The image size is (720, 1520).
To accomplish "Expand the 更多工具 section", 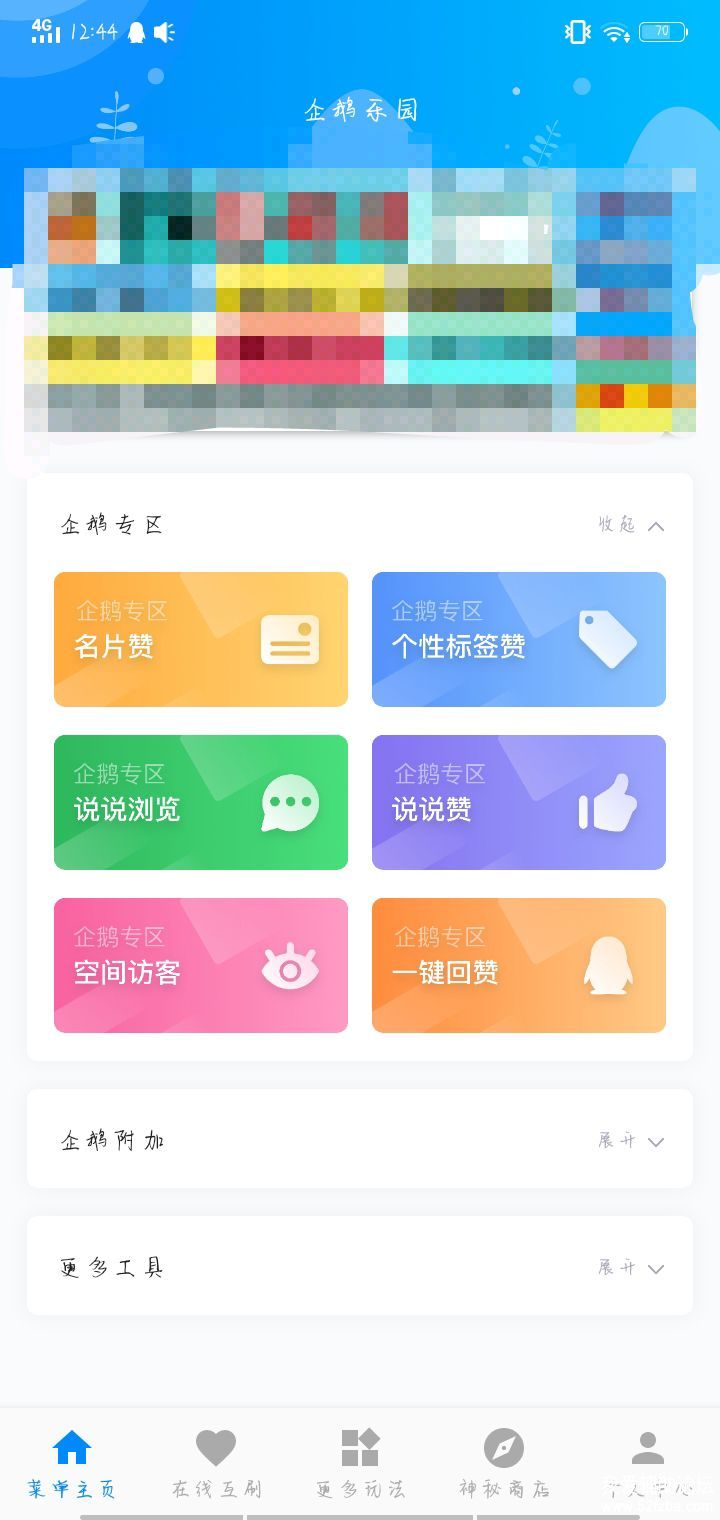I will [x=631, y=1268].
